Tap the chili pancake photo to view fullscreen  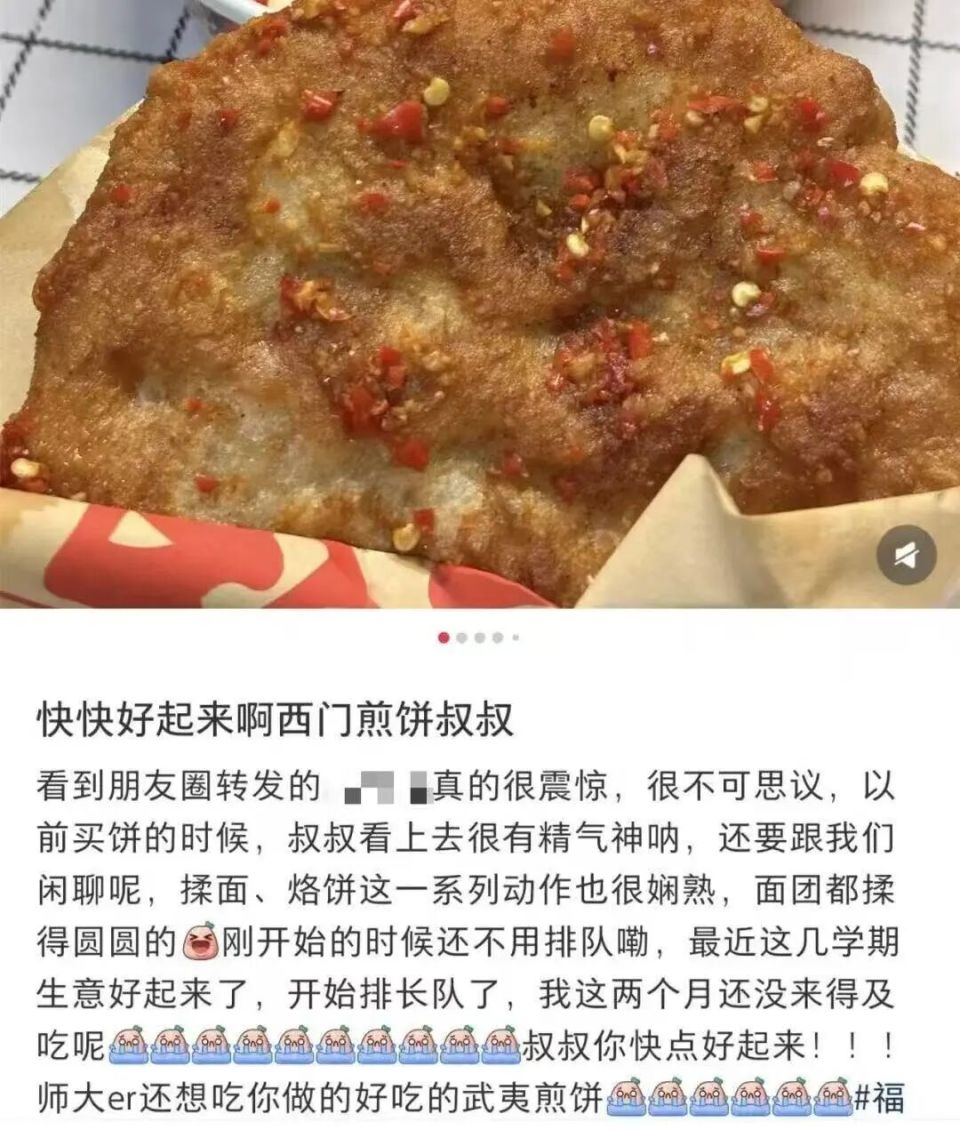(480, 300)
